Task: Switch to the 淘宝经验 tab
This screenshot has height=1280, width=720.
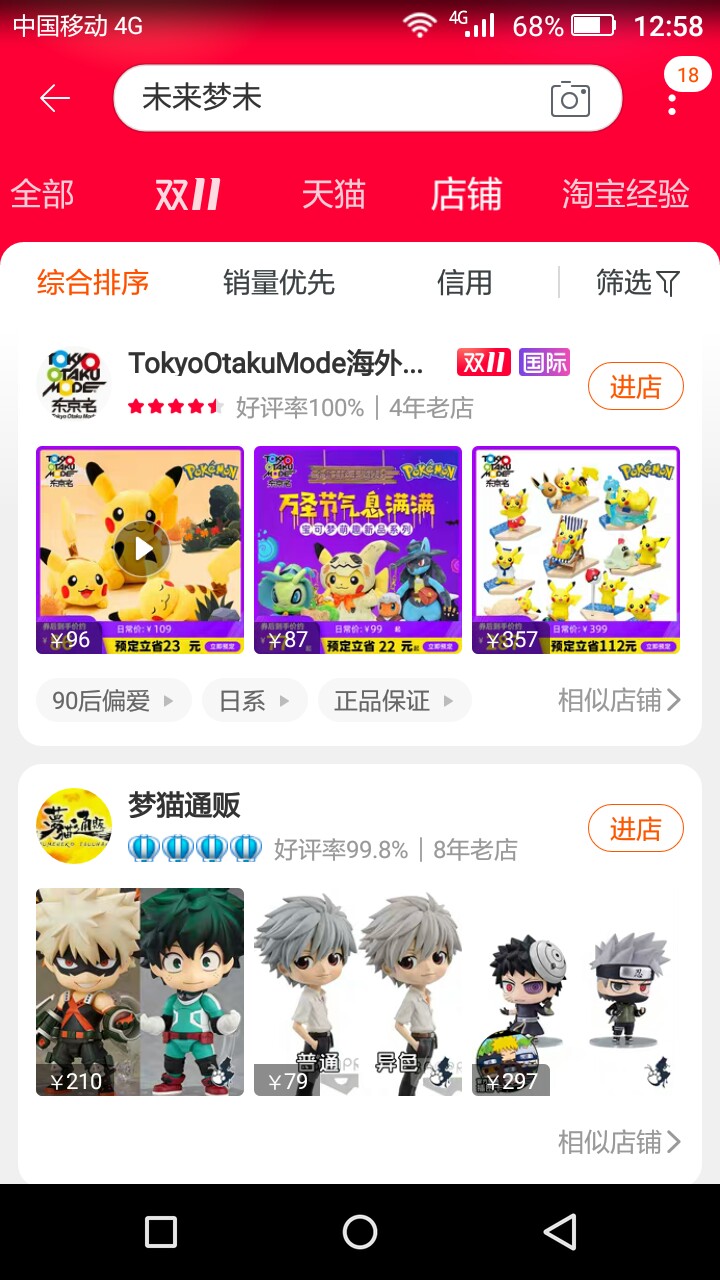Action: click(626, 194)
